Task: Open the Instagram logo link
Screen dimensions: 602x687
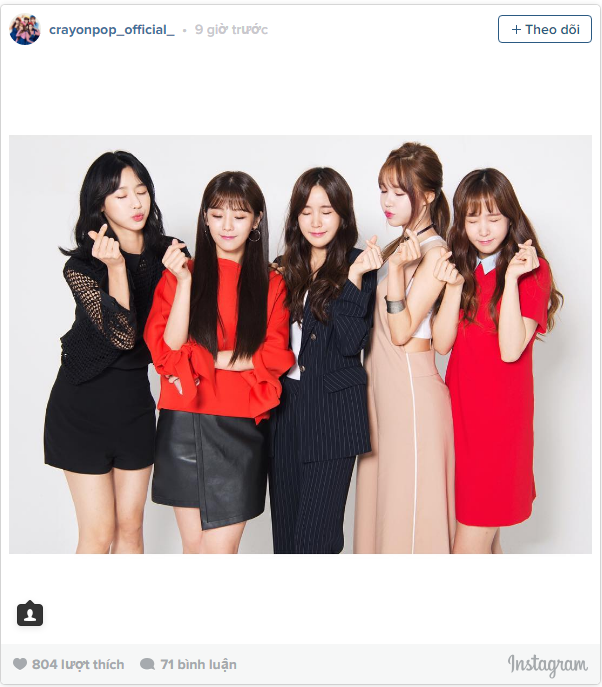Action: click(x=547, y=664)
